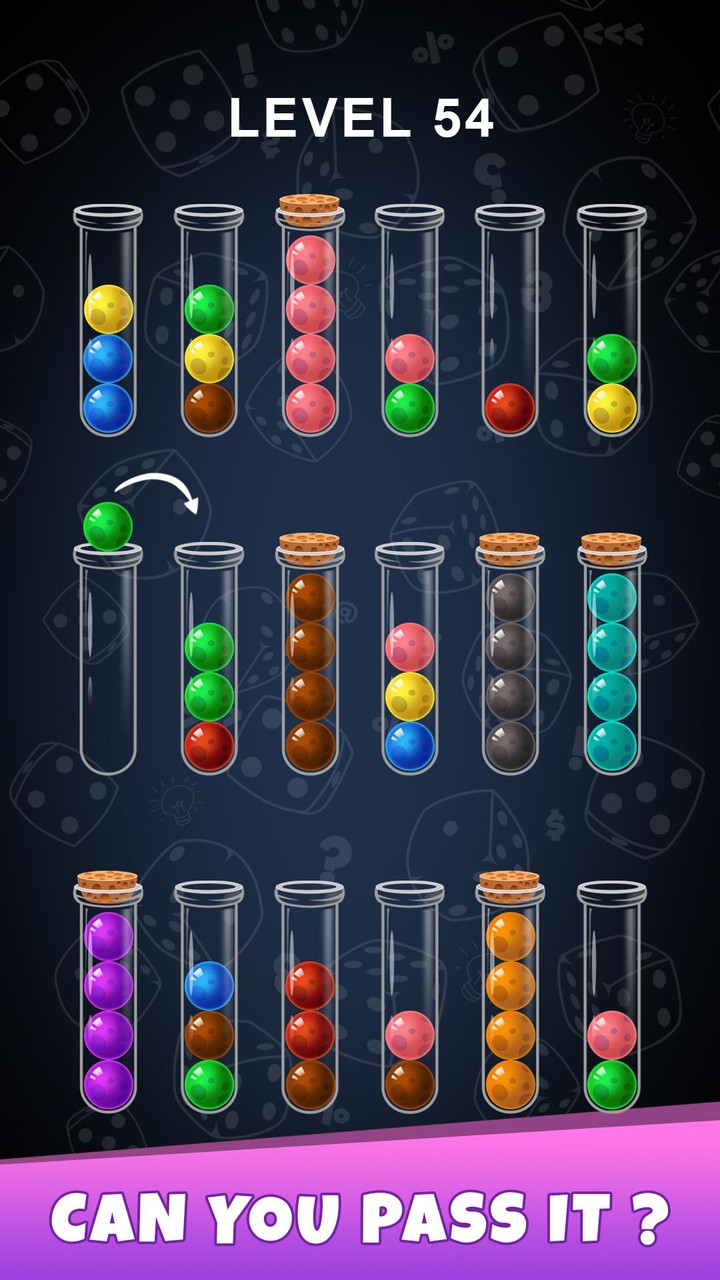Select the empty tube in the middle row

[110, 660]
